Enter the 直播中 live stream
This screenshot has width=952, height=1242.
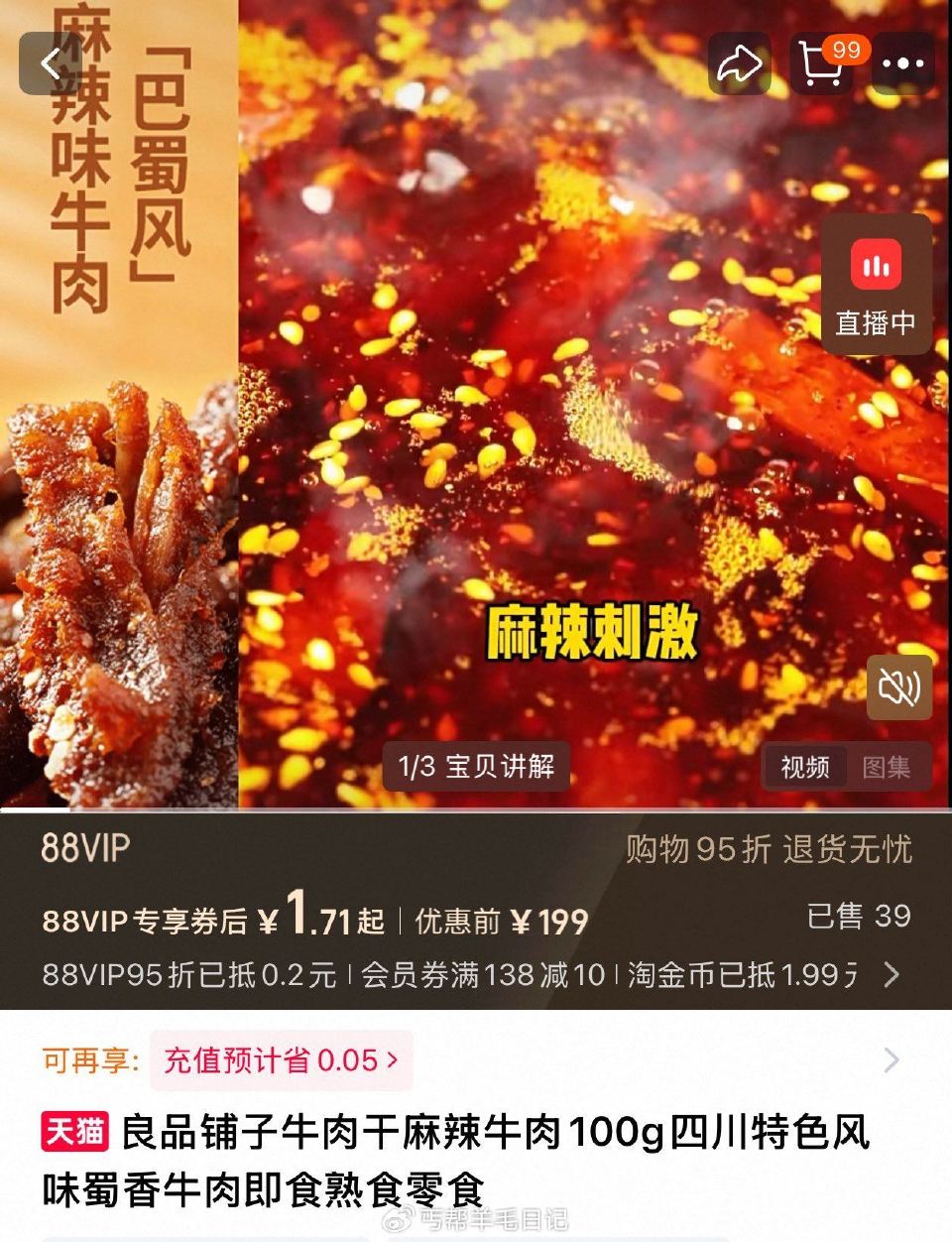point(876,286)
